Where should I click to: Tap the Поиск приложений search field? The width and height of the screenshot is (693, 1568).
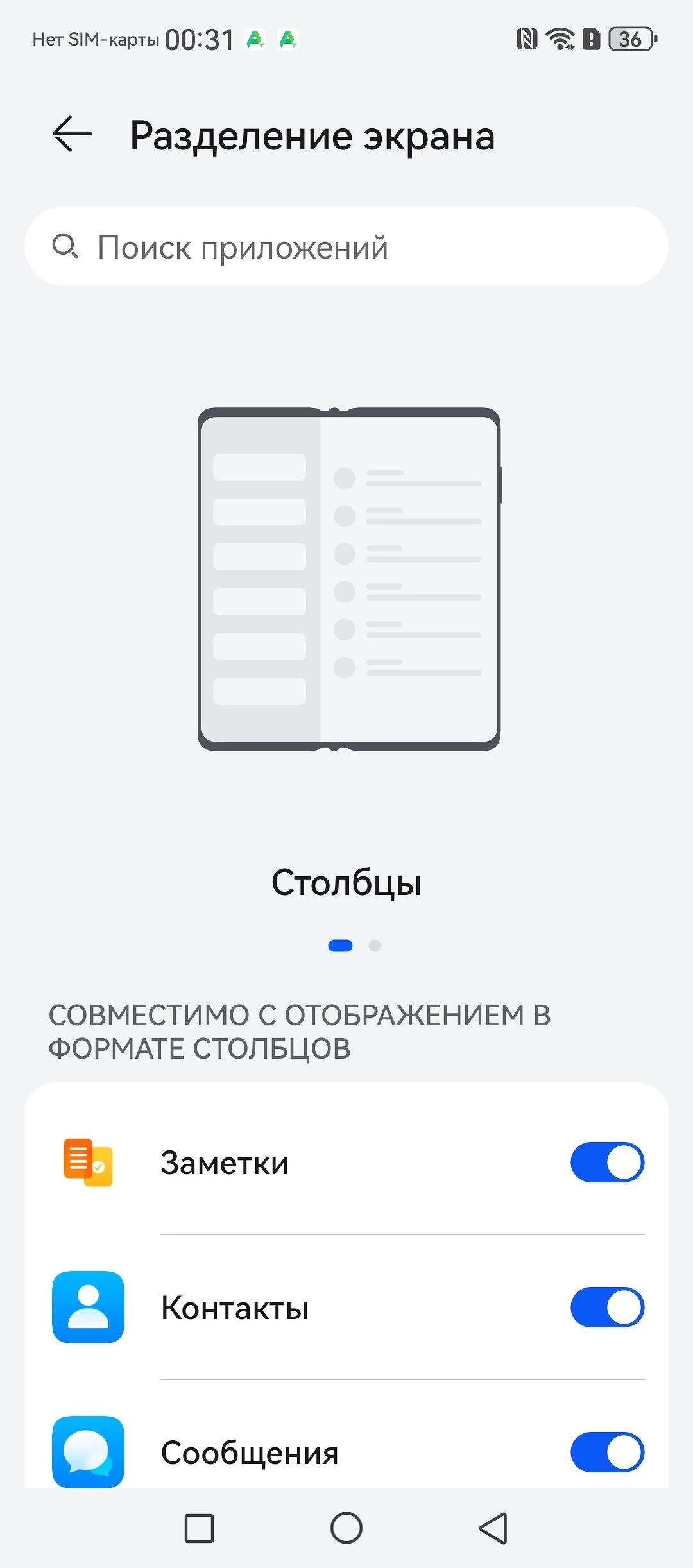click(x=346, y=246)
